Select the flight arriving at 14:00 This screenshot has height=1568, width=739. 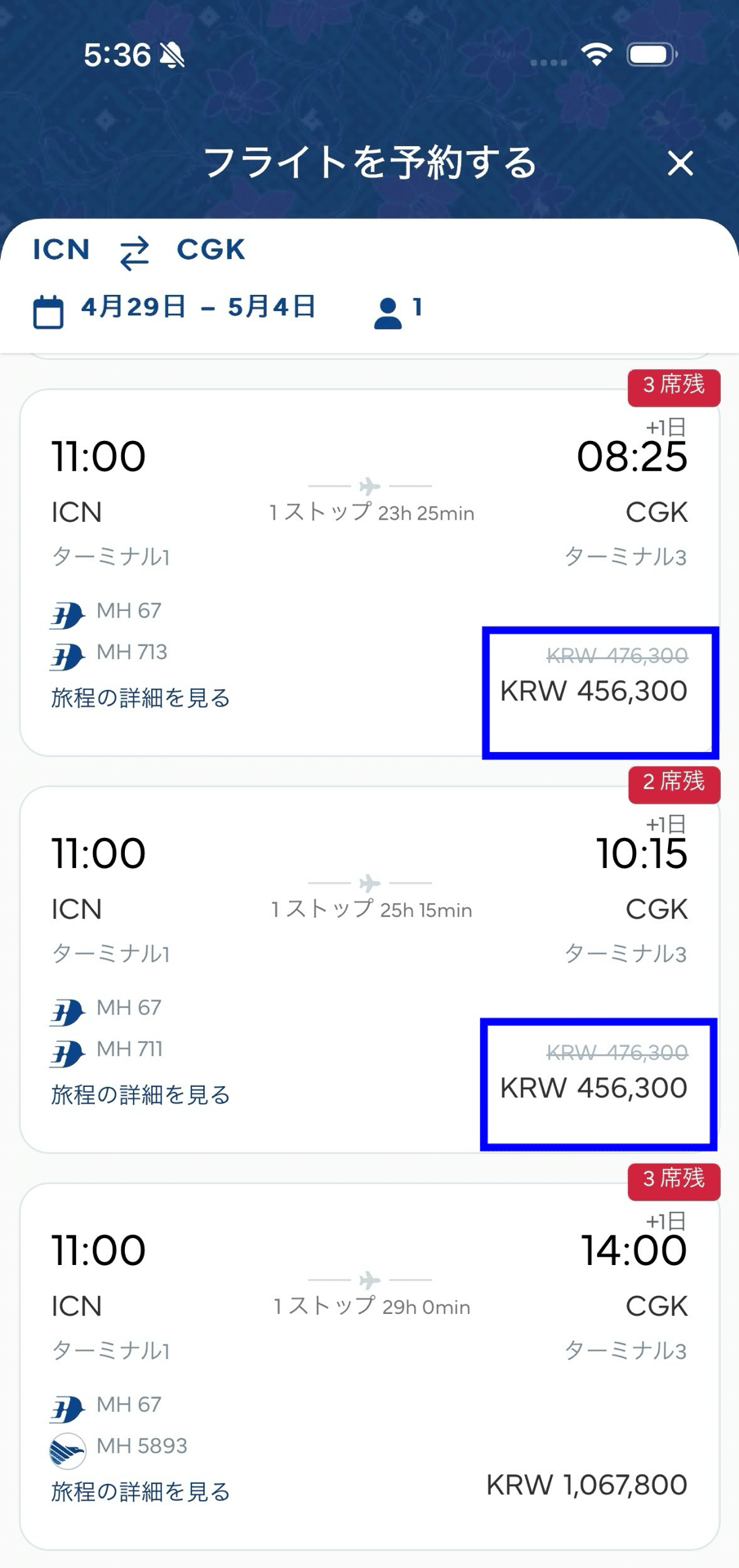370,1366
